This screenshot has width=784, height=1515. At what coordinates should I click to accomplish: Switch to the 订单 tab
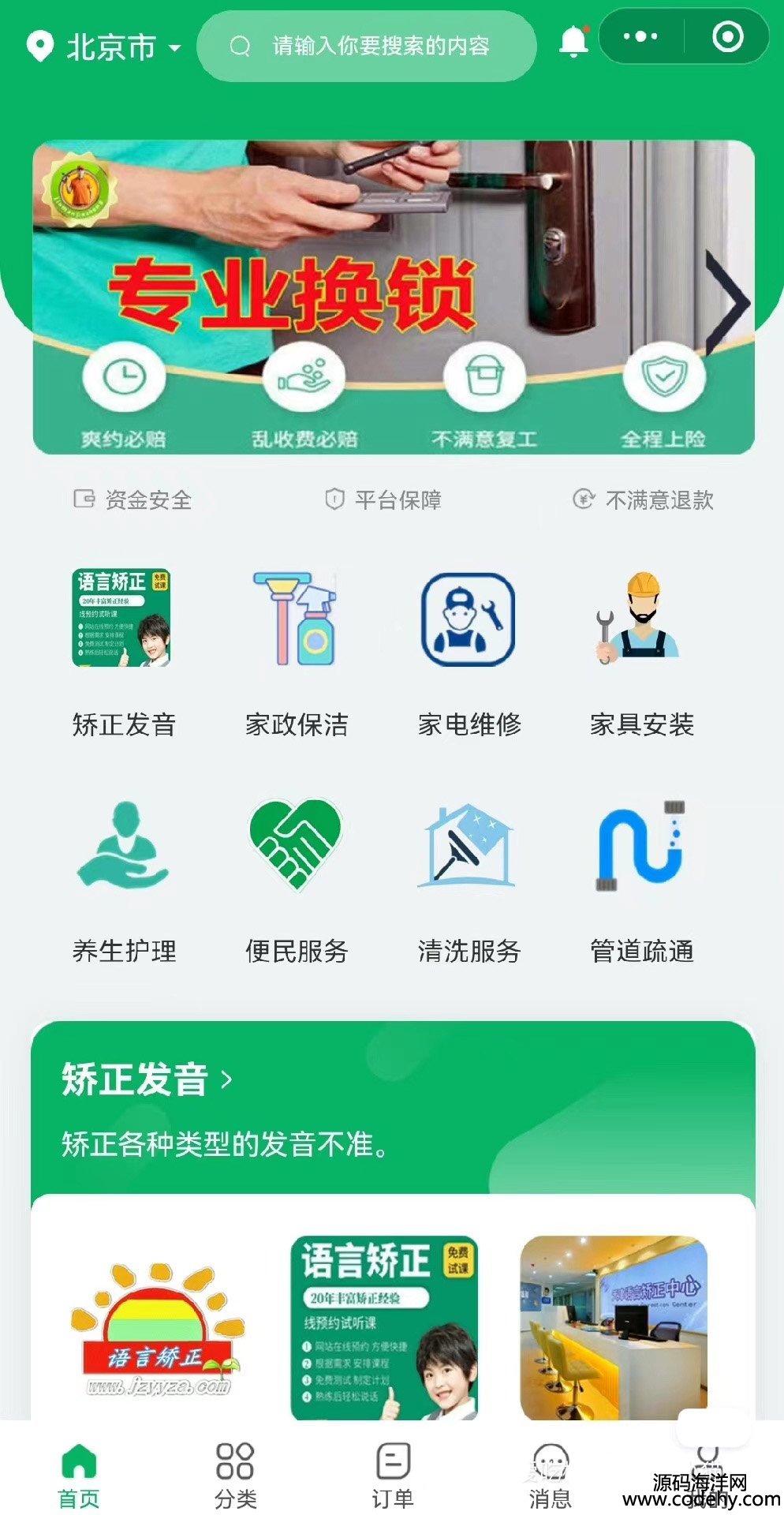coord(393,1476)
